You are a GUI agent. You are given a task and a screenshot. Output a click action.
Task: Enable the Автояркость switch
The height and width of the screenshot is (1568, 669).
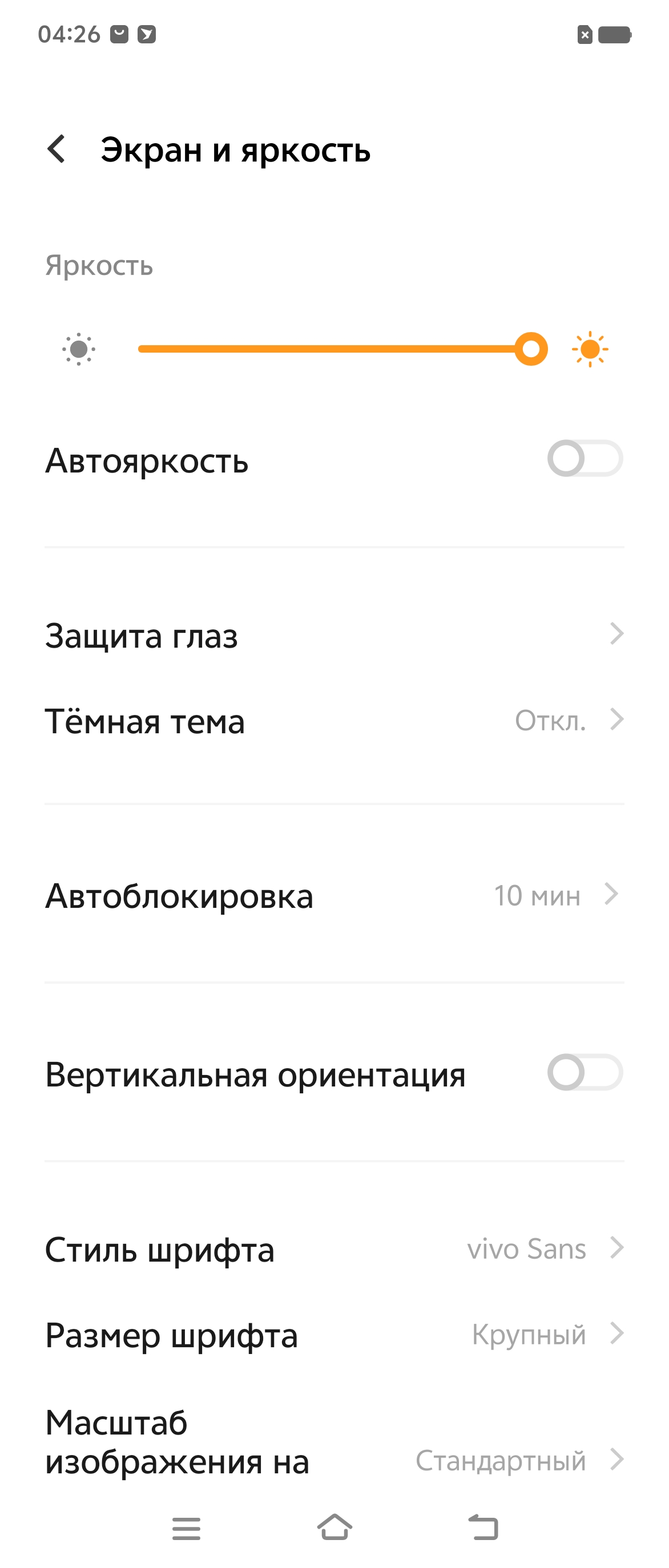585,459
